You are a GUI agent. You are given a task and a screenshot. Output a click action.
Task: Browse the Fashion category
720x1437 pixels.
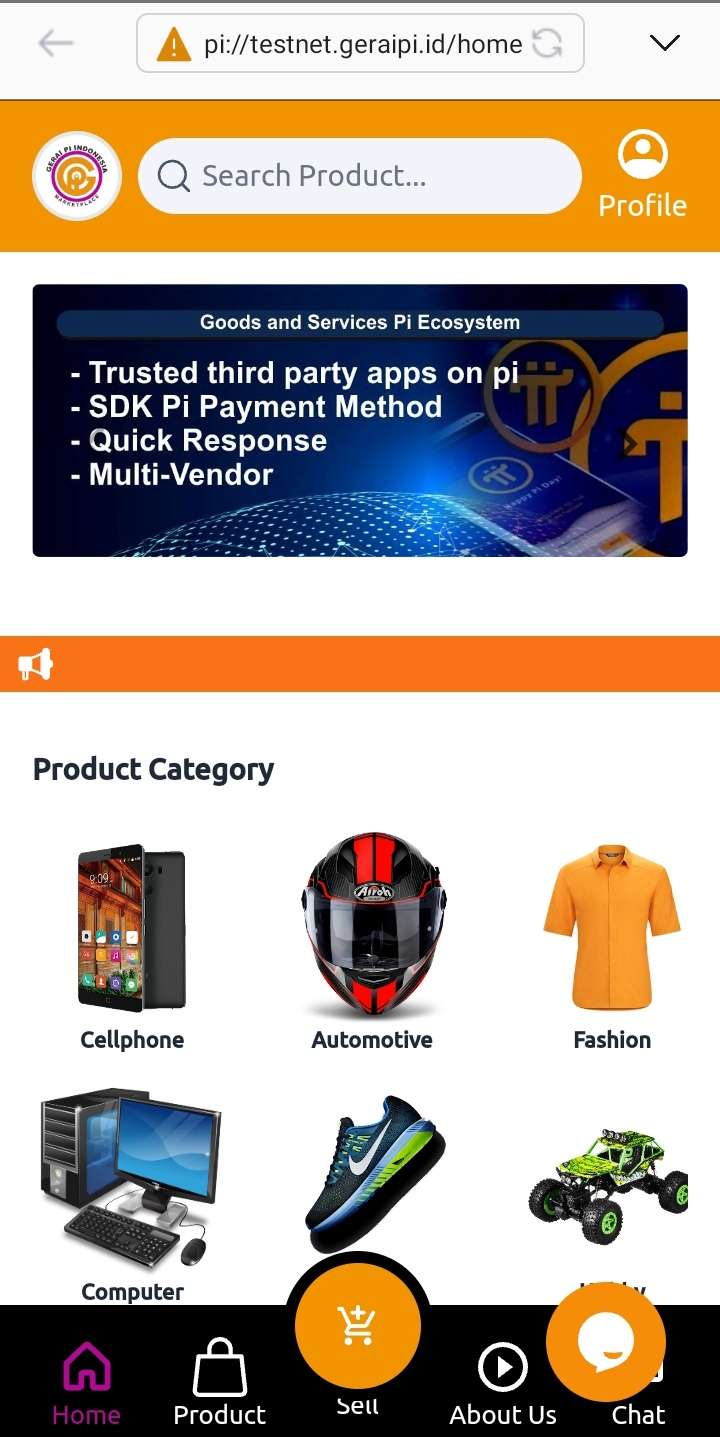click(612, 945)
